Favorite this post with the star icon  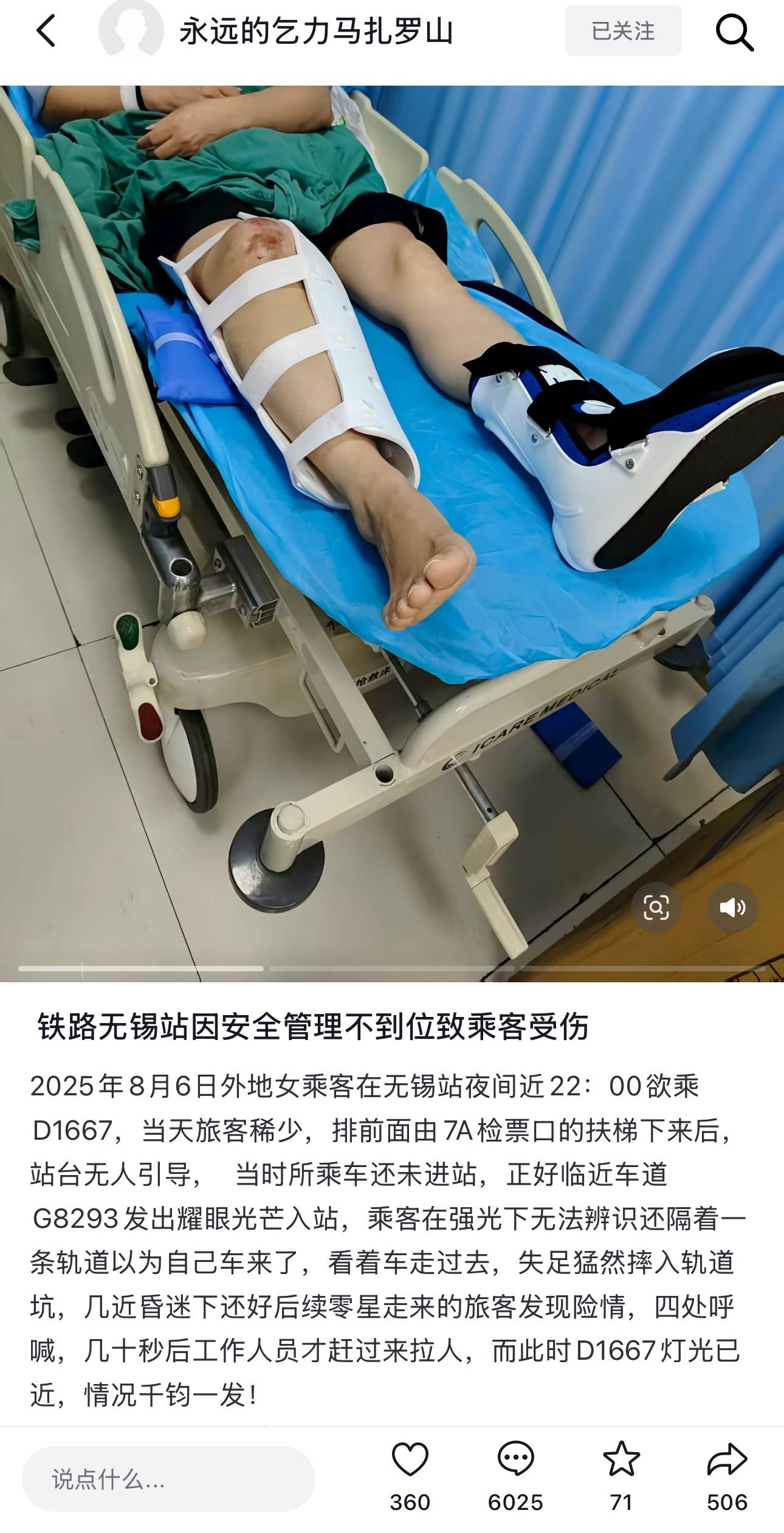pos(621,1459)
